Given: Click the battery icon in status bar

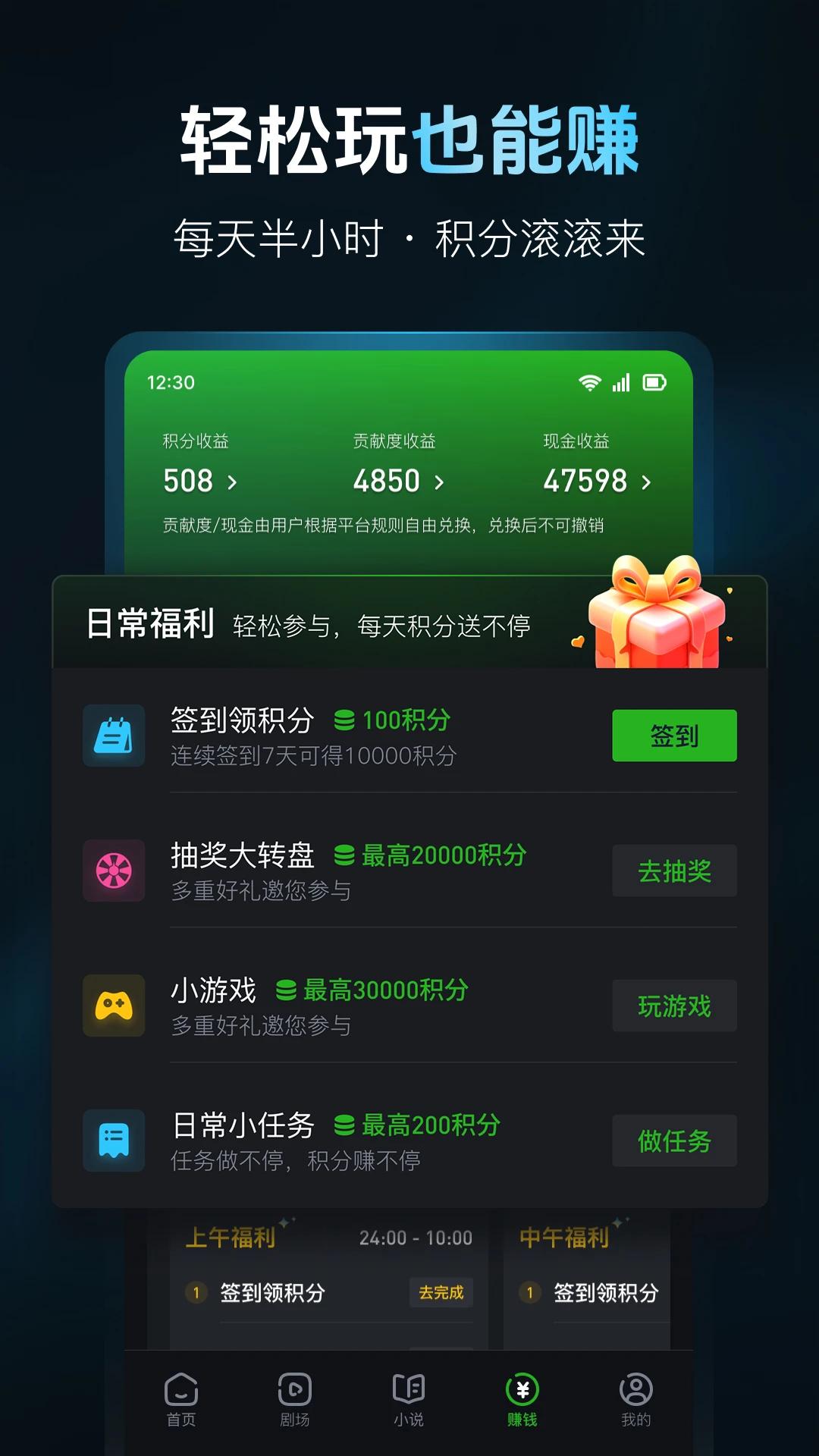Looking at the screenshot, I should pyautogui.click(x=653, y=384).
